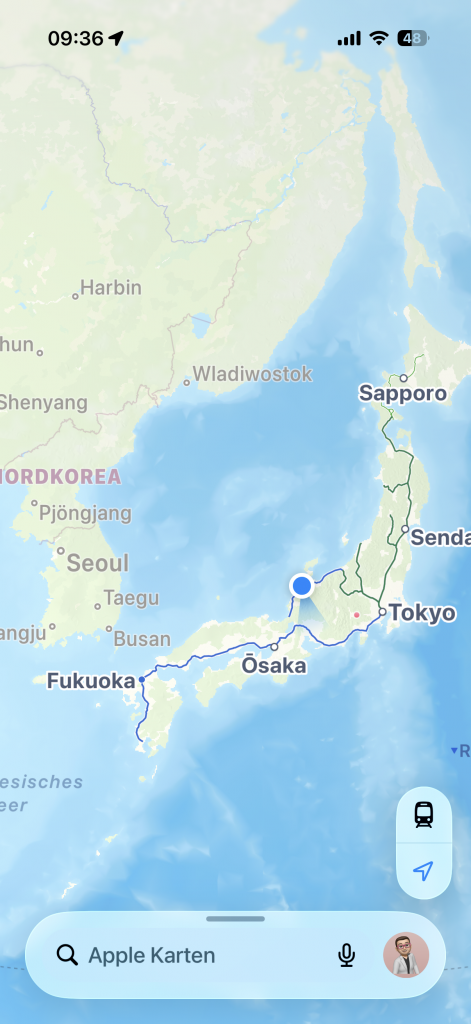Viewport: 471px width, 1024px height.
Task: Open the profile avatar menu
Action: point(406,955)
